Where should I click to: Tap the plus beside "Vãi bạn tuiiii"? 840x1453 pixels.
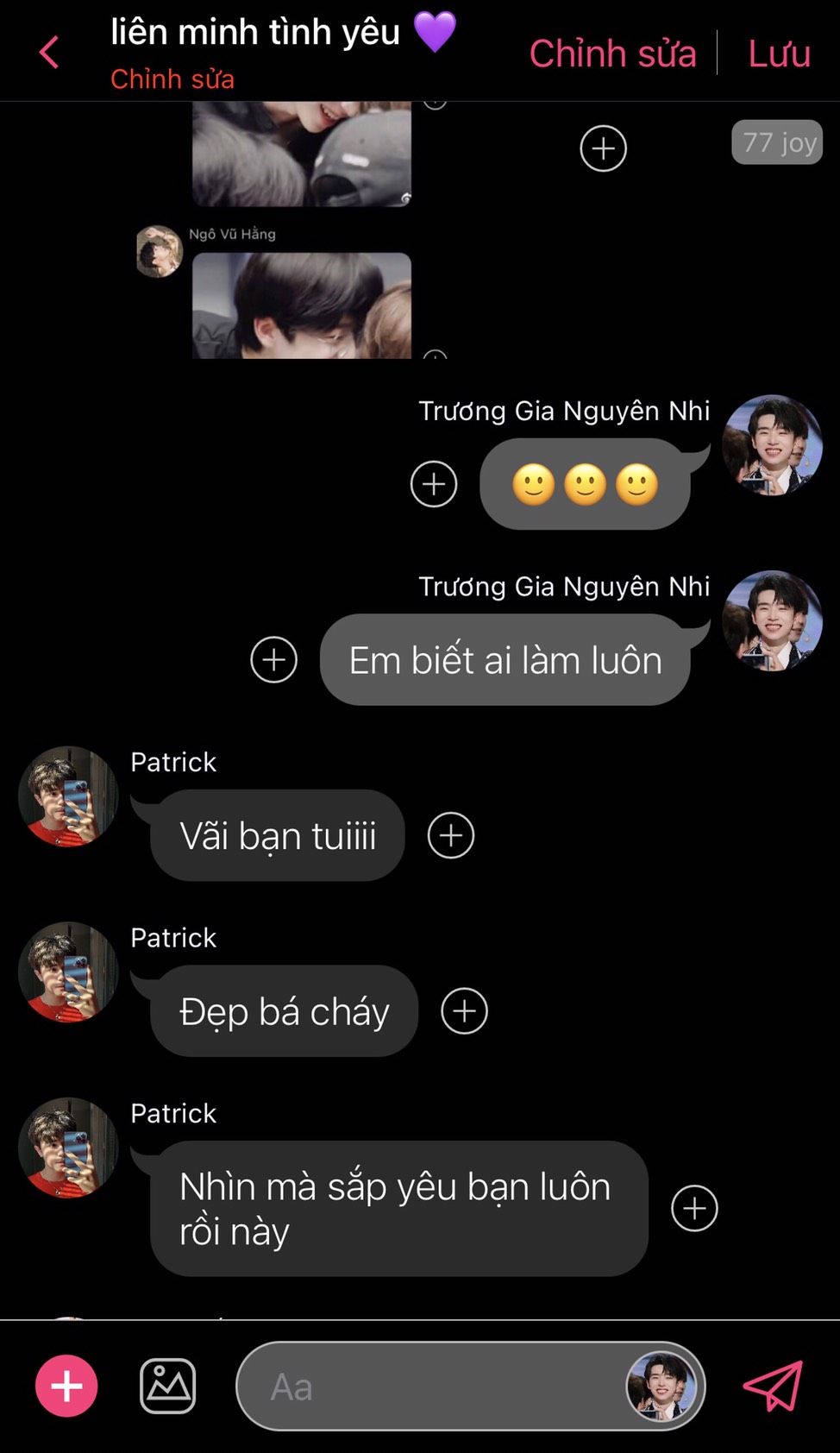(451, 835)
